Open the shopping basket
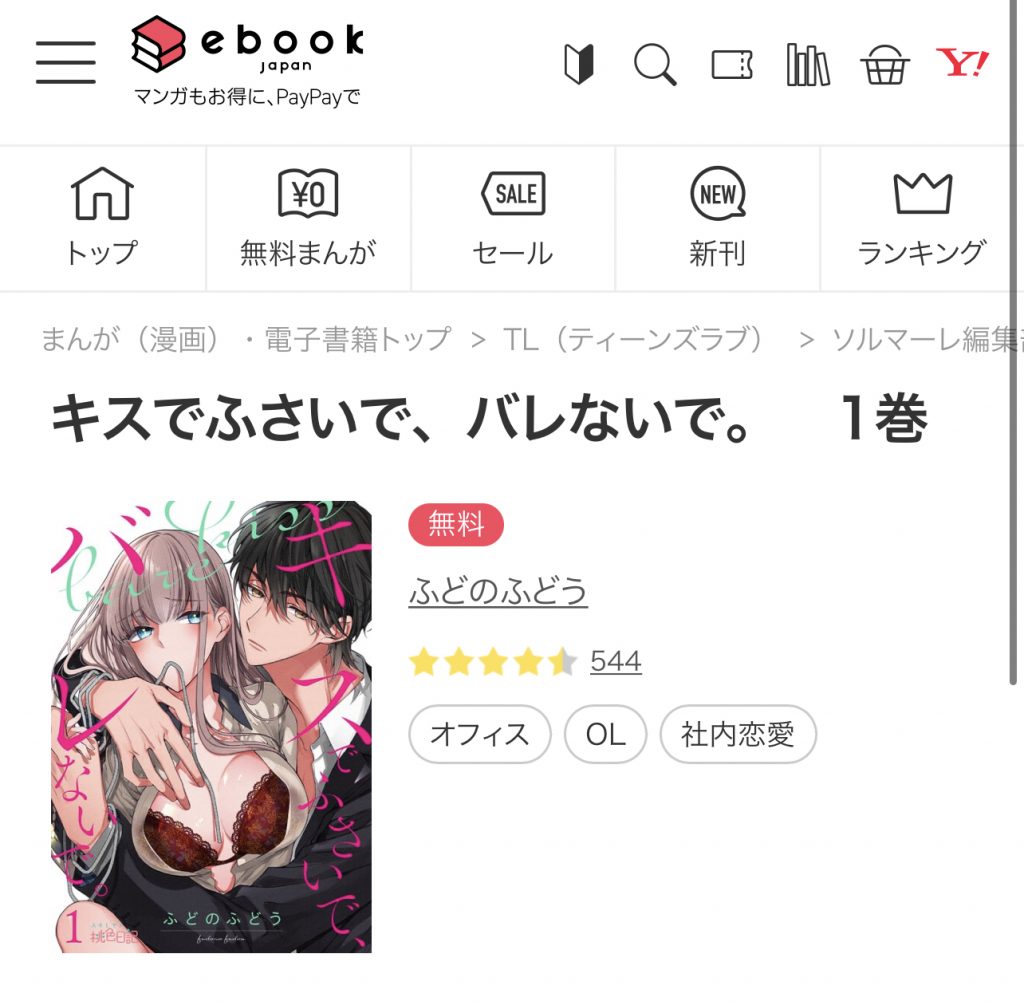 coord(884,66)
